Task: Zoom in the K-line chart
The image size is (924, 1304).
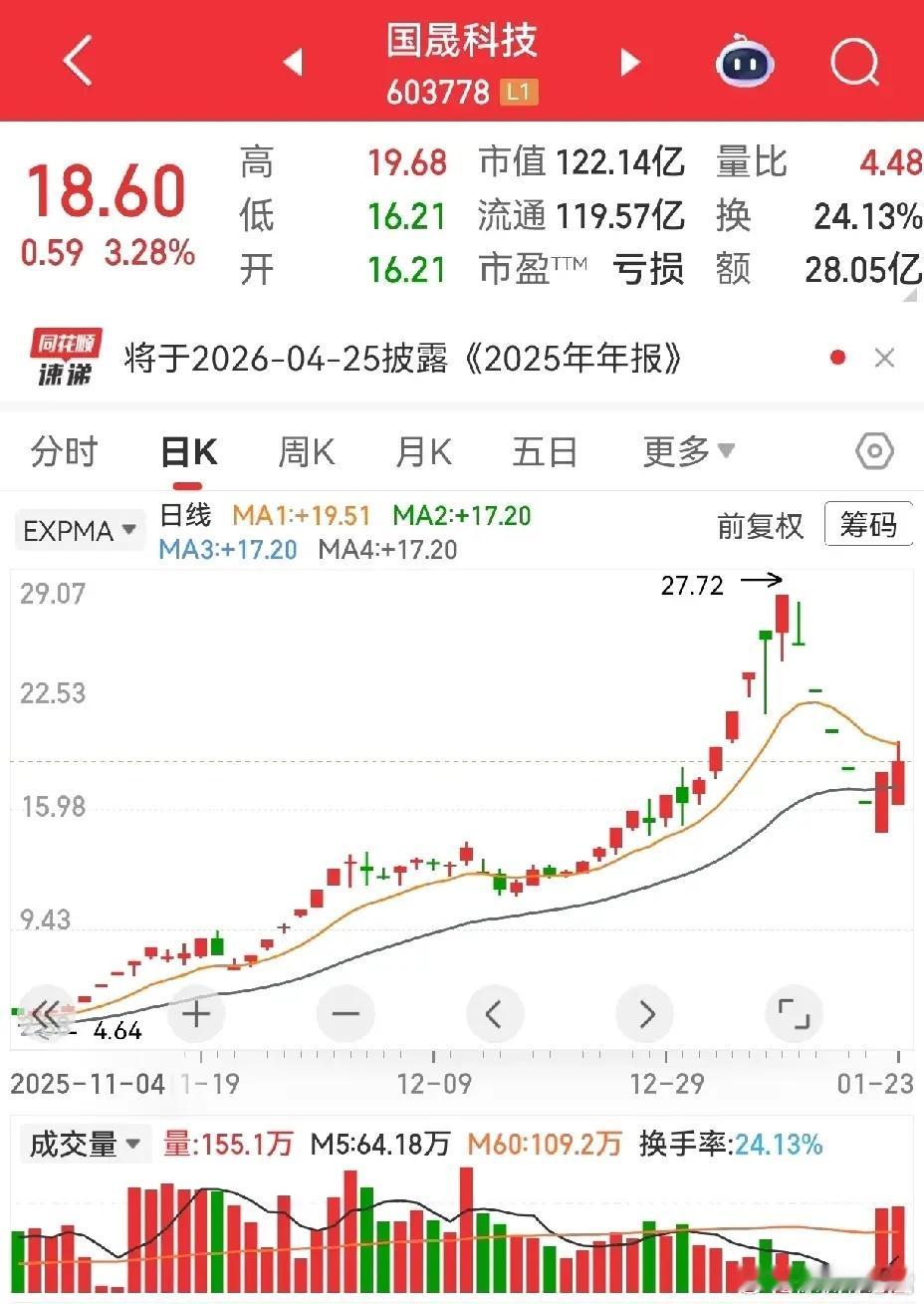Action: tap(197, 1014)
